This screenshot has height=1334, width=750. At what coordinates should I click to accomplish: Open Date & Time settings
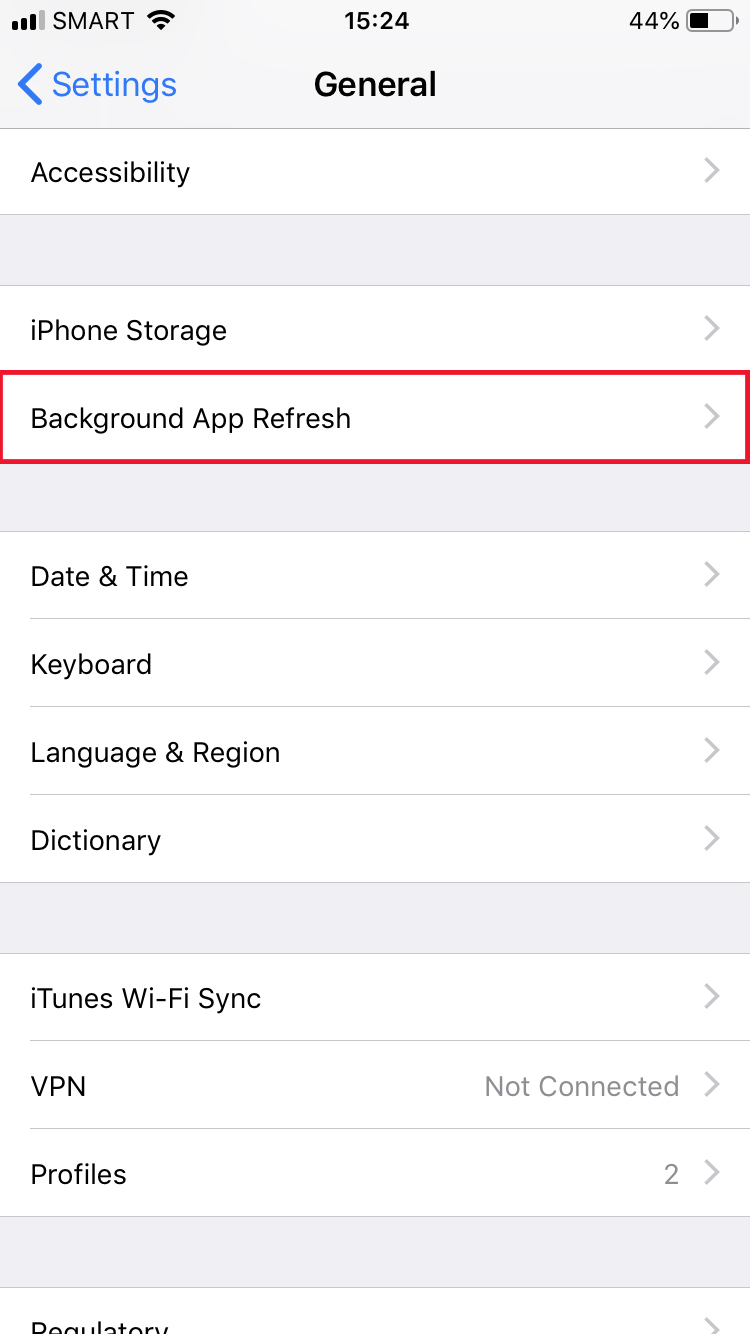(375, 576)
